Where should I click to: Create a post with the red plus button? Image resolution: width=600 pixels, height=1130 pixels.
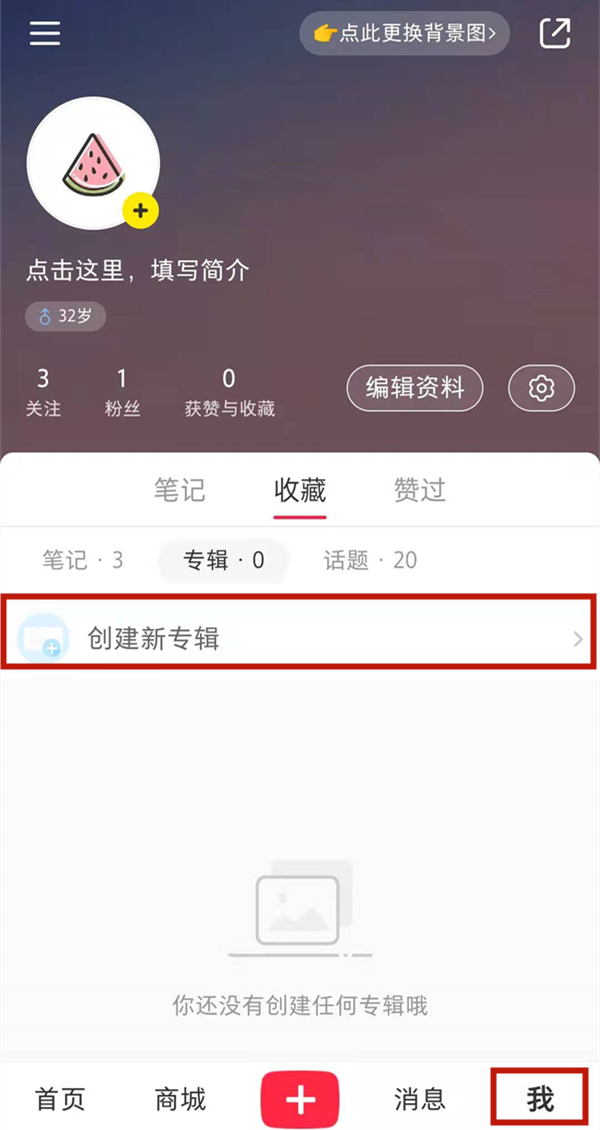click(300, 1100)
